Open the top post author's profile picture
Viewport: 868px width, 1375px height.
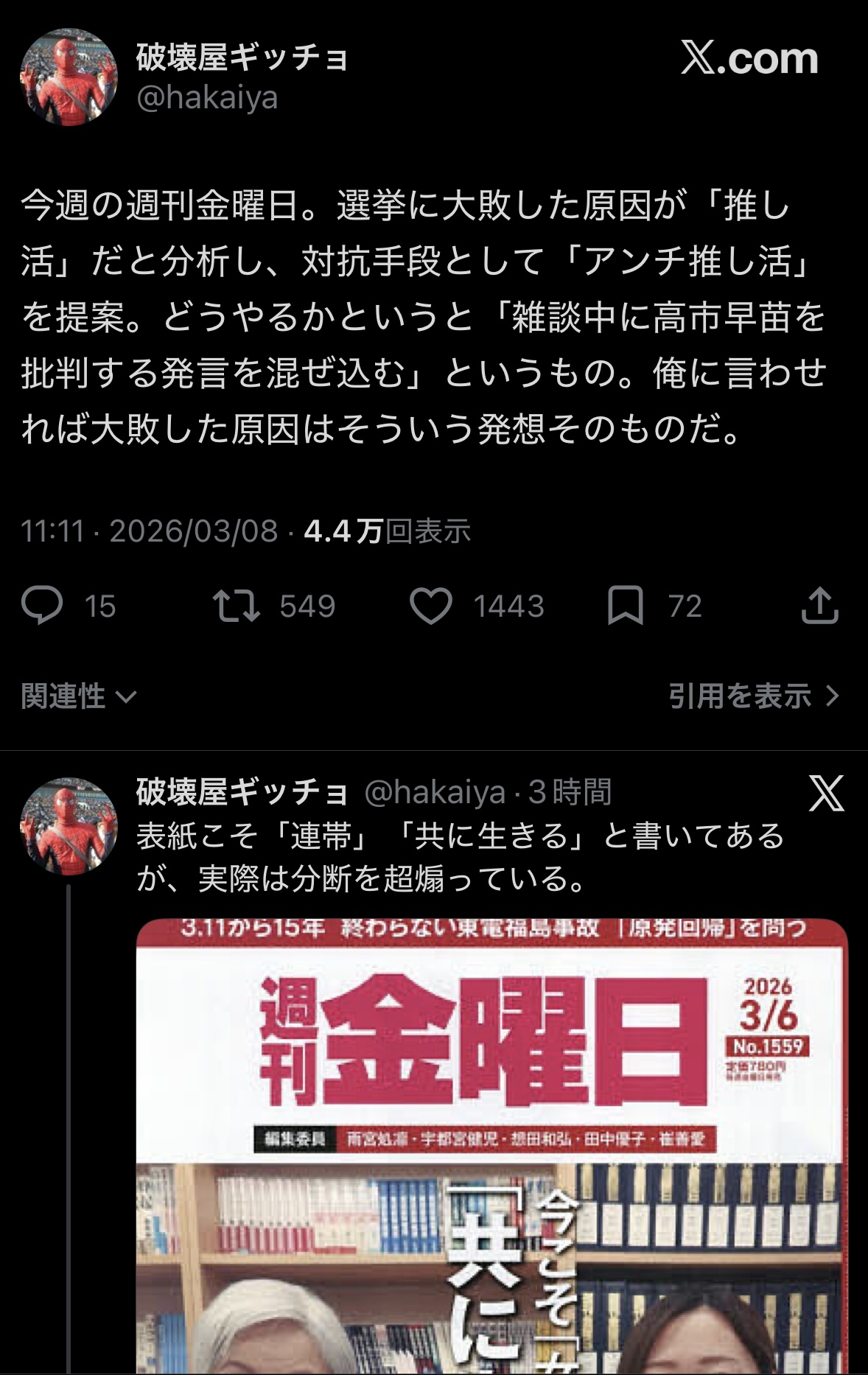point(69,77)
